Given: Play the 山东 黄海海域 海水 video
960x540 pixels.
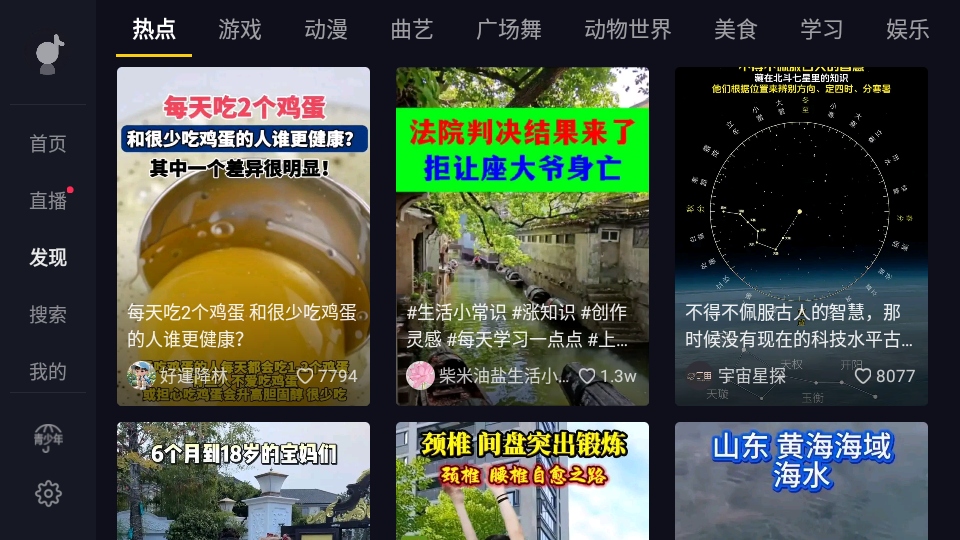Looking at the screenshot, I should tap(801, 481).
